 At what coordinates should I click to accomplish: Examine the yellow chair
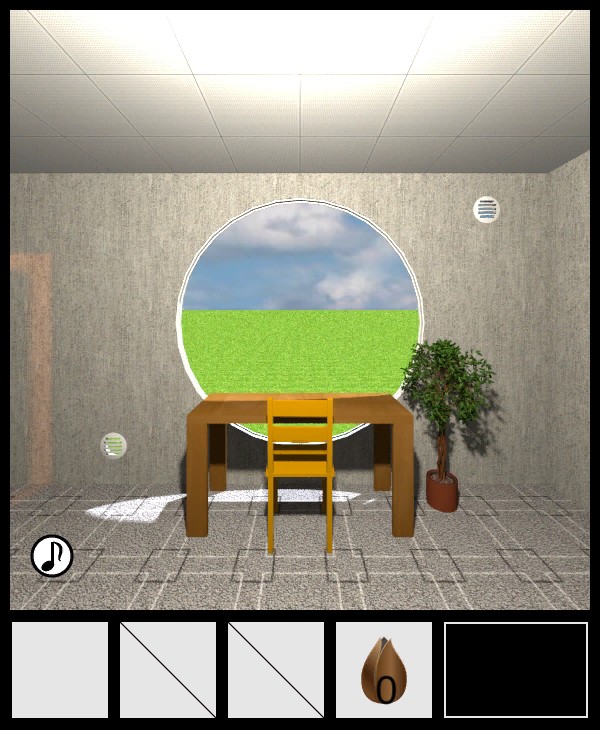pos(300,460)
